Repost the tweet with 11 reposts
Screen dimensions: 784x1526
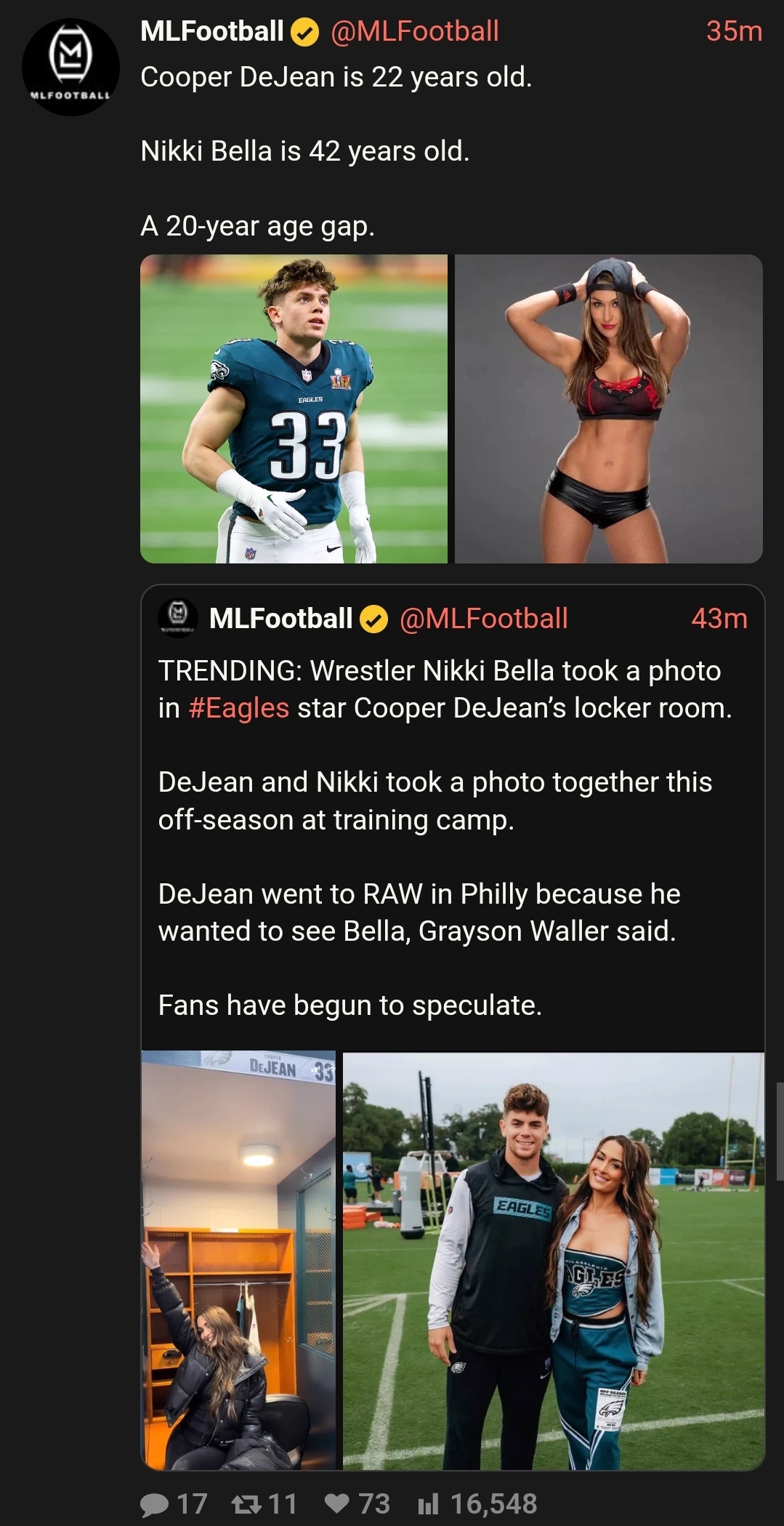(264, 1503)
